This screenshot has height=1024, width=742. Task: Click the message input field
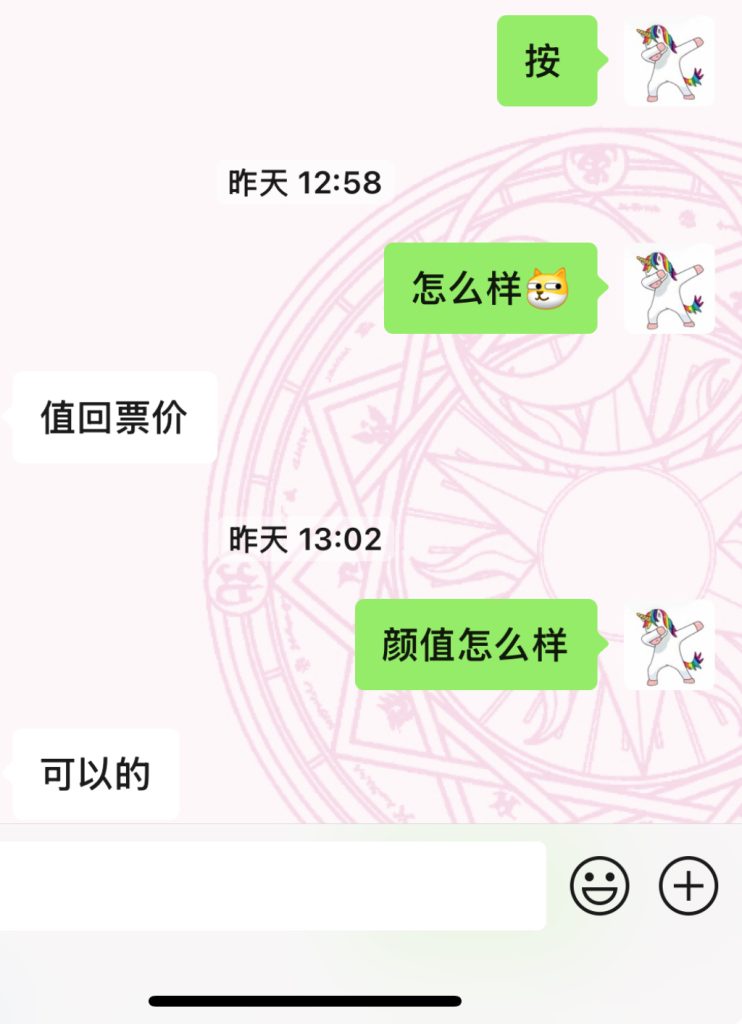point(270,884)
